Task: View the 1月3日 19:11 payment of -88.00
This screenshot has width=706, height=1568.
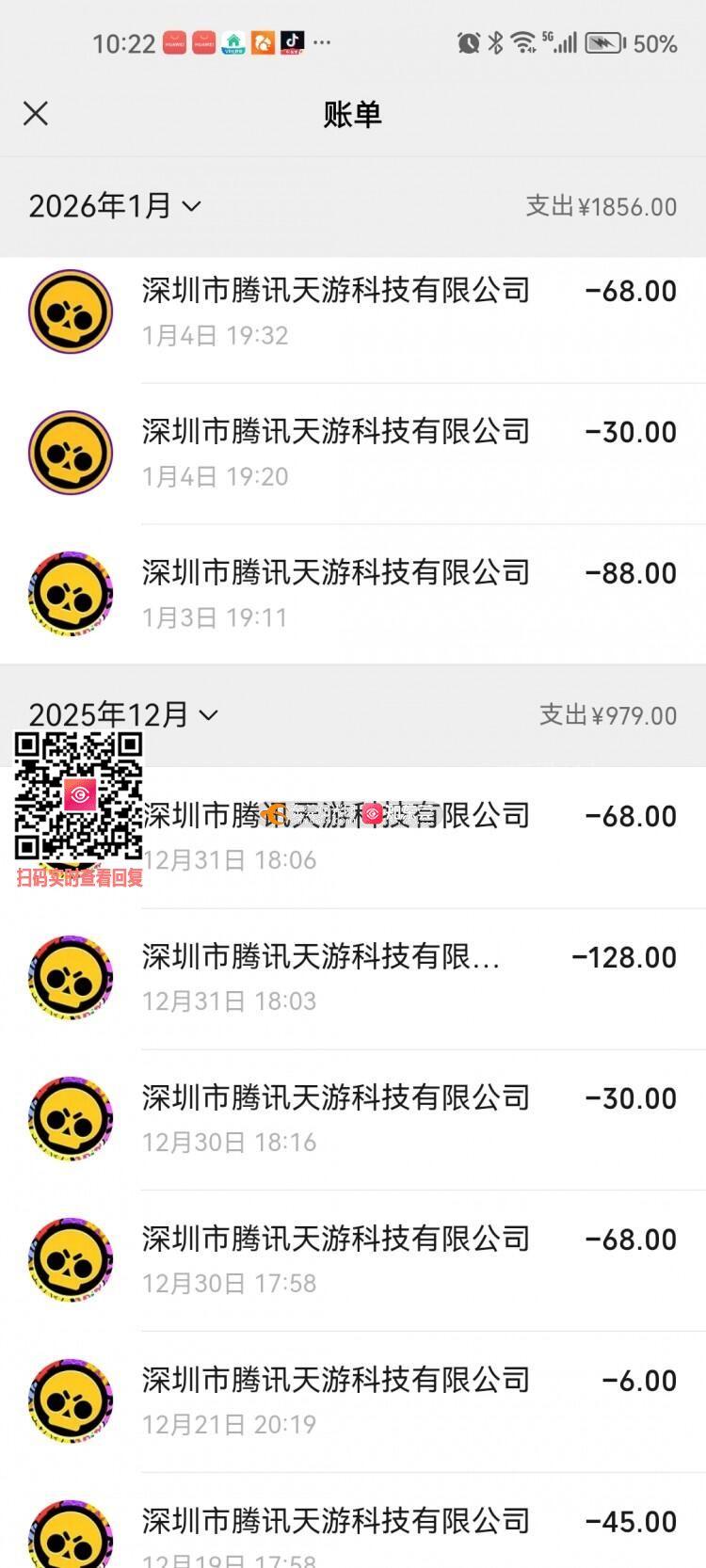Action: (x=377, y=594)
